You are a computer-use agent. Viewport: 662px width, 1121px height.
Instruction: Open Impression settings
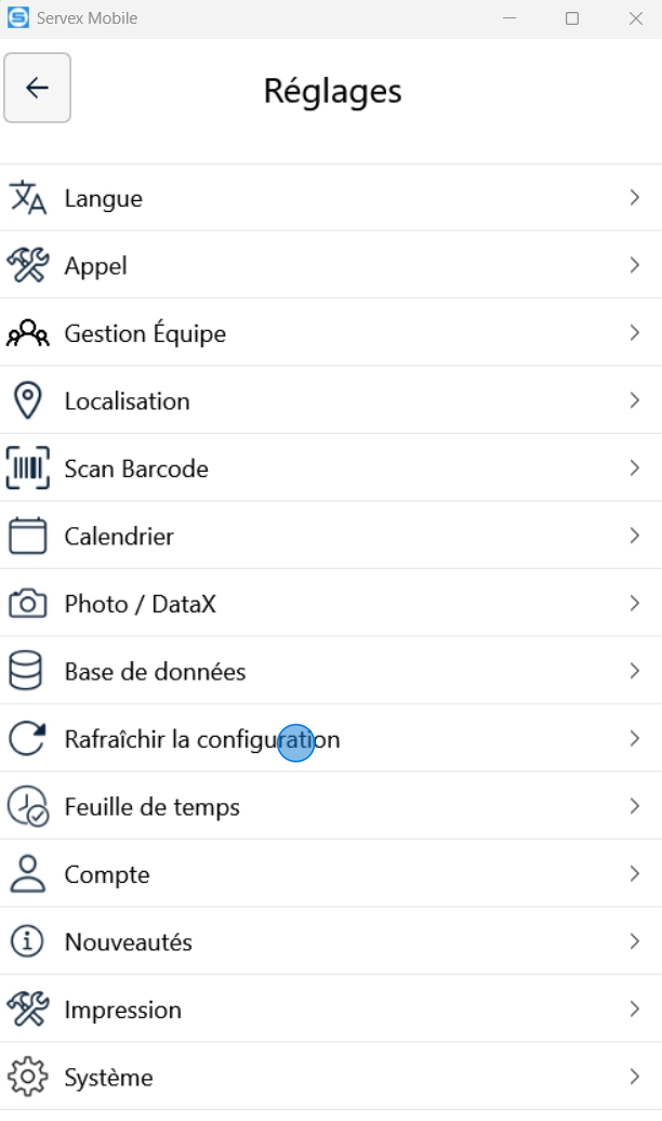coord(123,1010)
